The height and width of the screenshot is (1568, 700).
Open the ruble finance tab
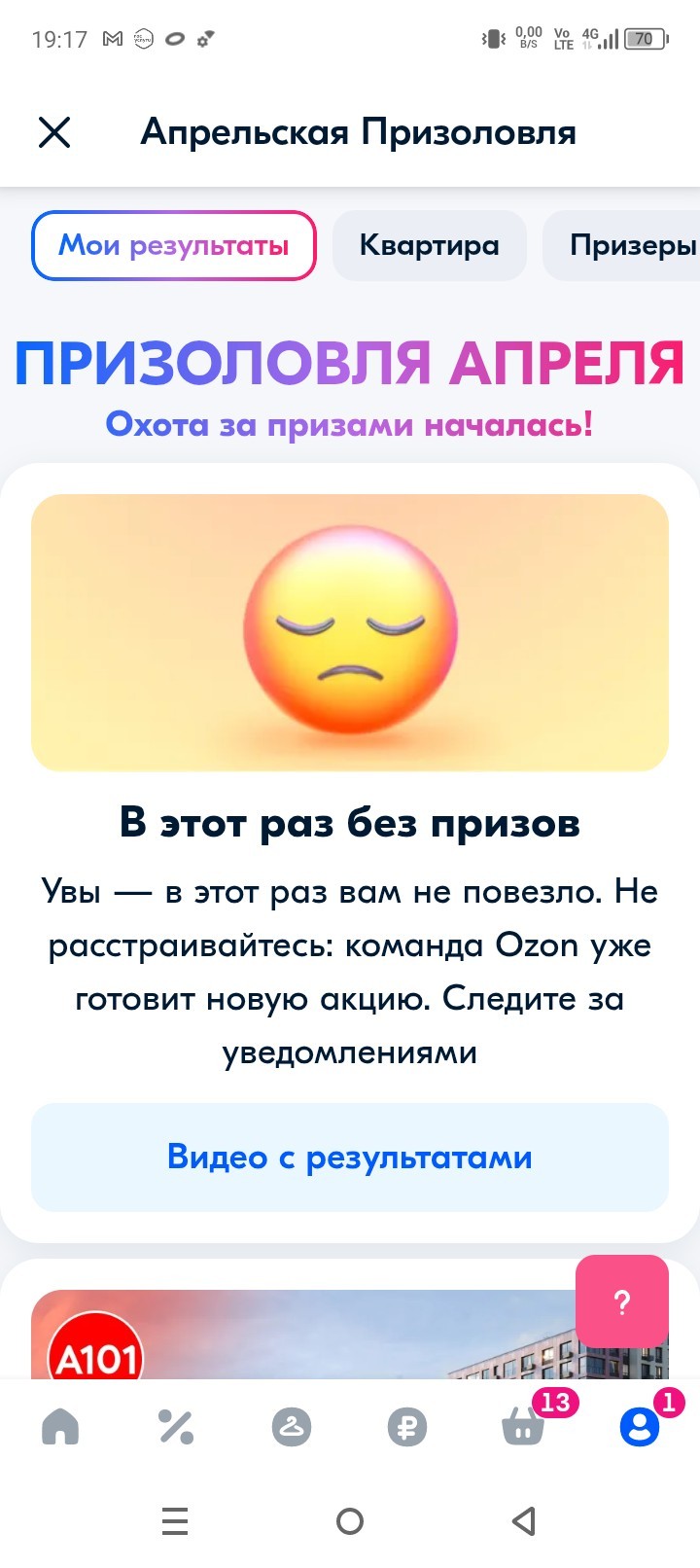[407, 1427]
